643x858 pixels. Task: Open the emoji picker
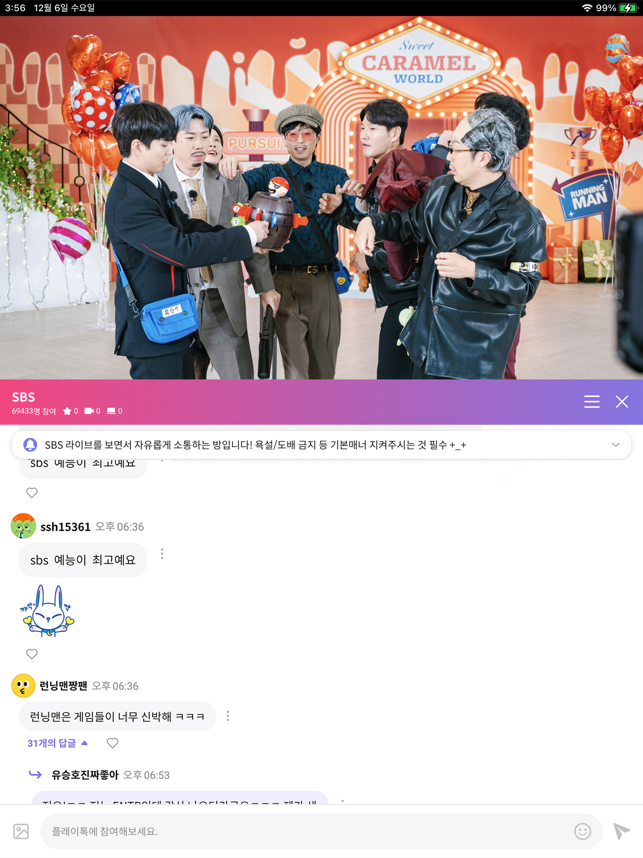(x=583, y=831)
